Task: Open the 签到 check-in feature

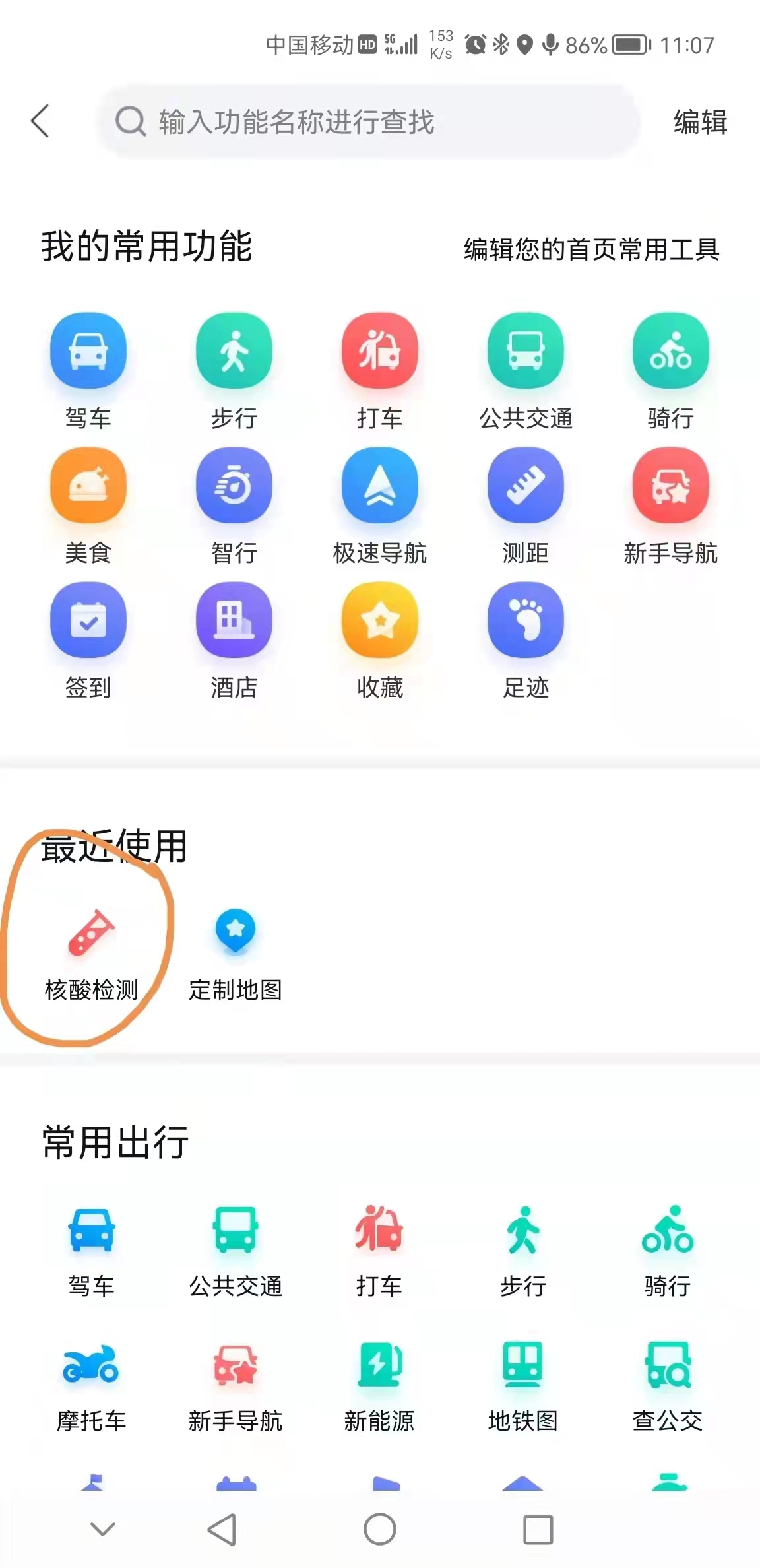Action: pos(89,621)
